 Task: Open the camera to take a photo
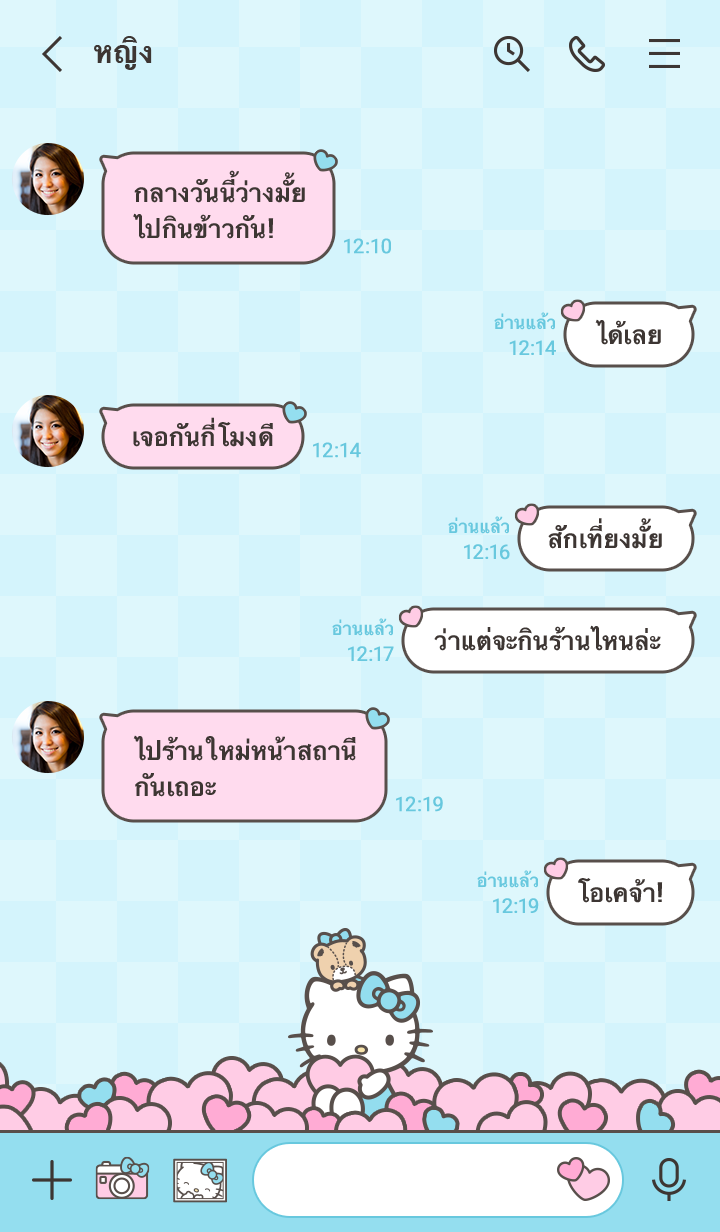pos(122,1180)
